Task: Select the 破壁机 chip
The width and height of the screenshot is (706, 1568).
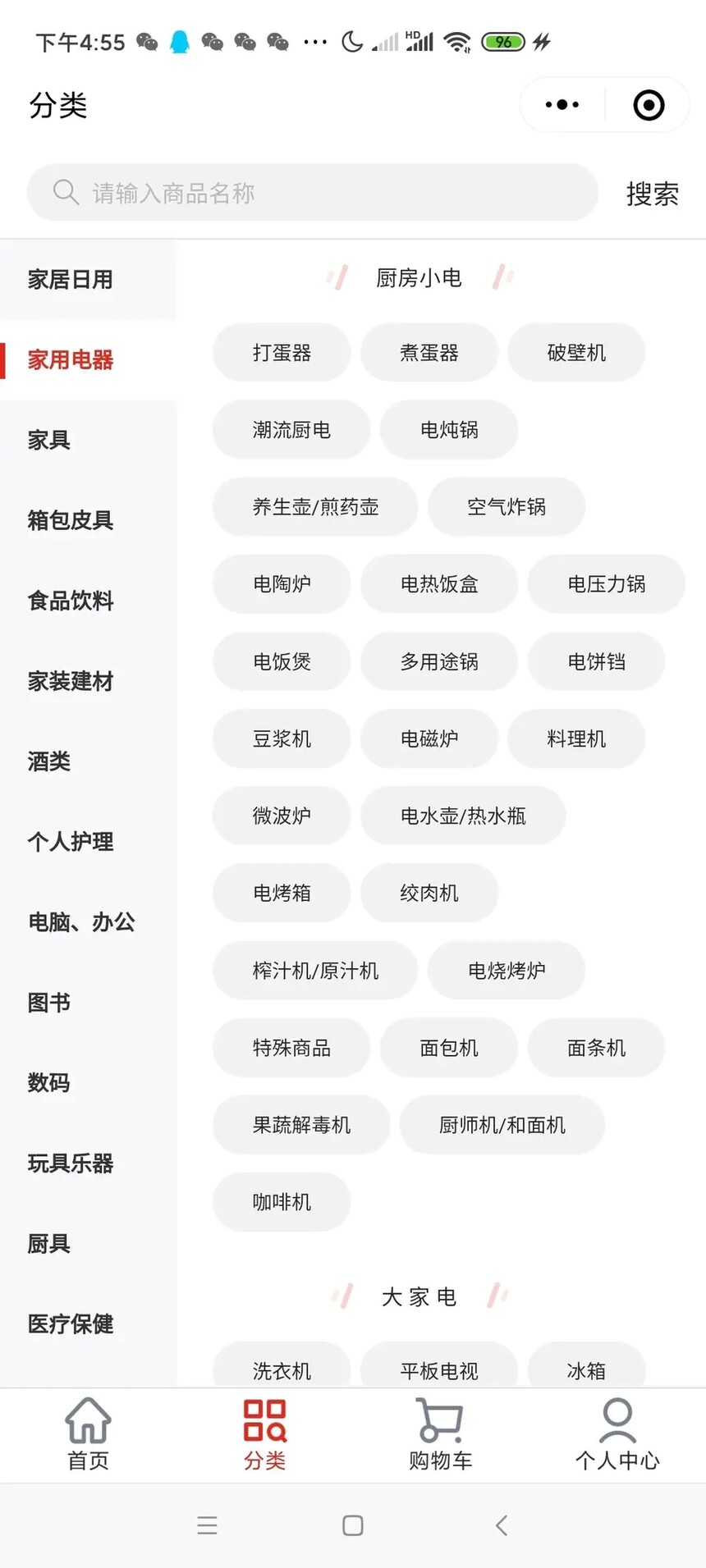Action: pos(576,353)
